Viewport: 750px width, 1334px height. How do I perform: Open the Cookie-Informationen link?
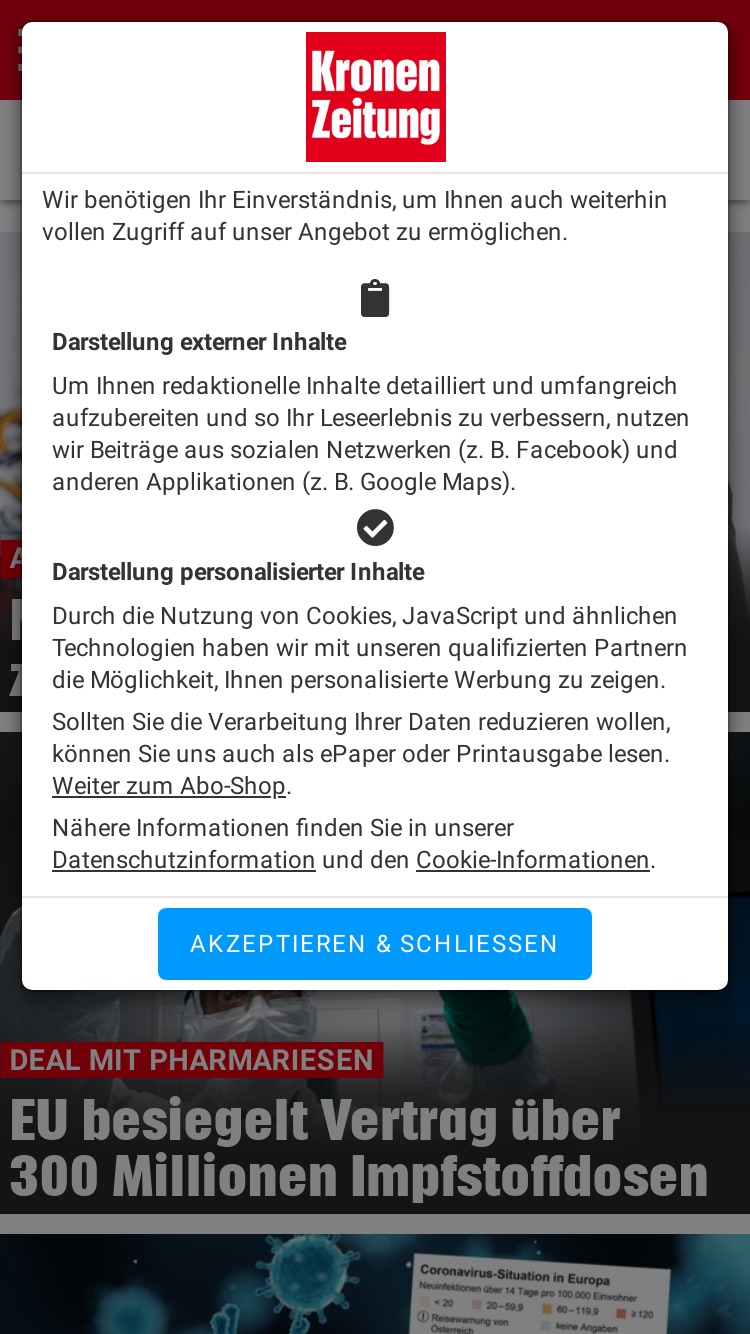(x=533, y=860)
